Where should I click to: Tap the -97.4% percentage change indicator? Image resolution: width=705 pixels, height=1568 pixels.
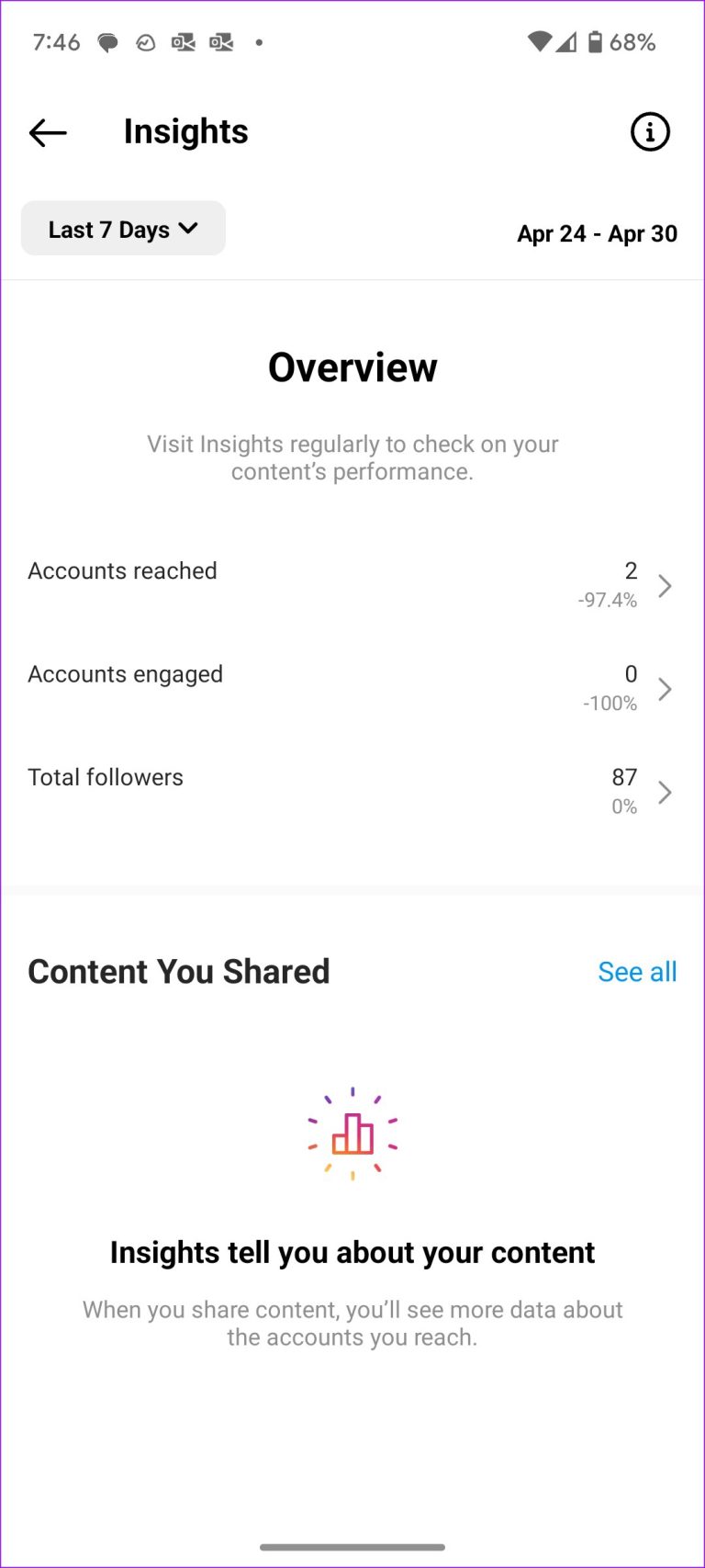point(608,600)
